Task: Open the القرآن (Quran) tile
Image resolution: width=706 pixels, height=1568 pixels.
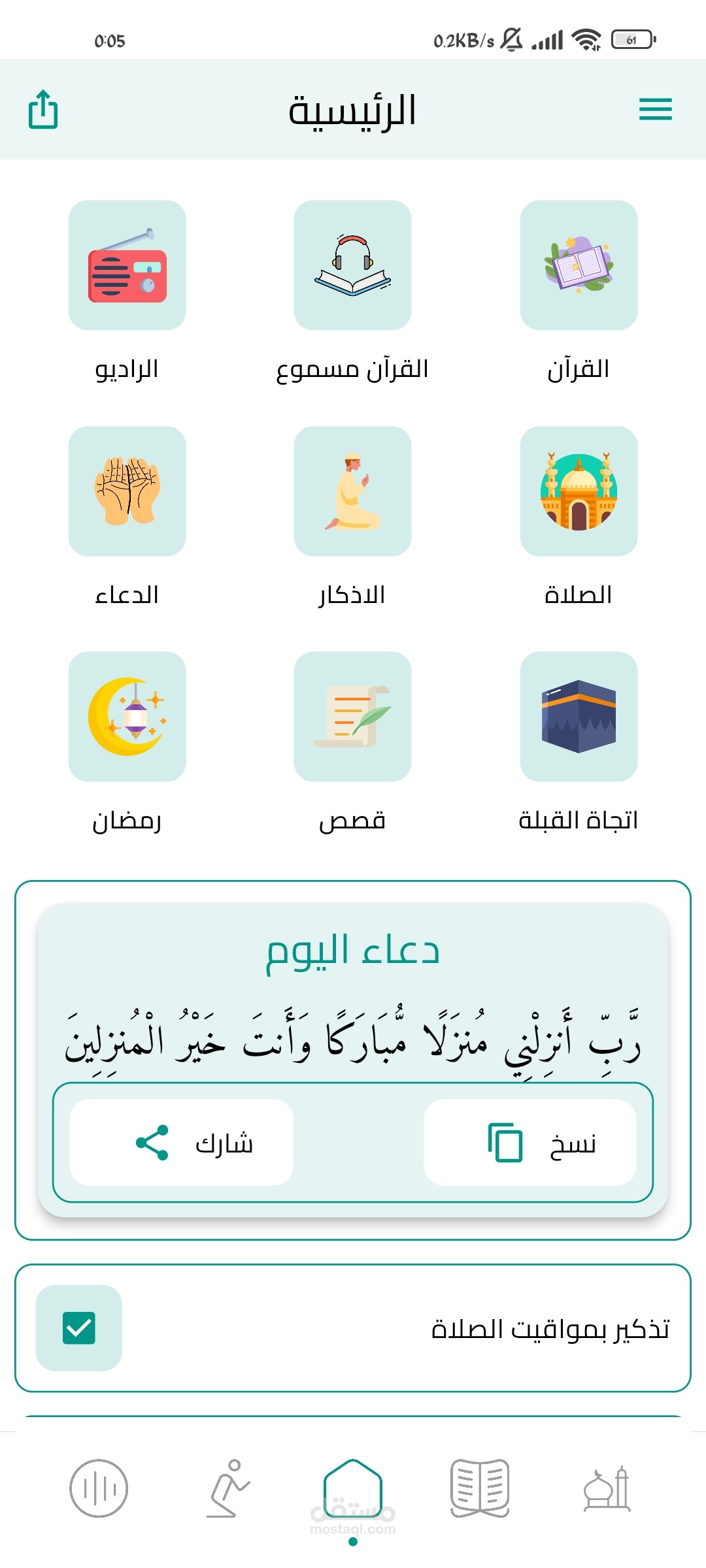Action: click(x=579, y=265)
